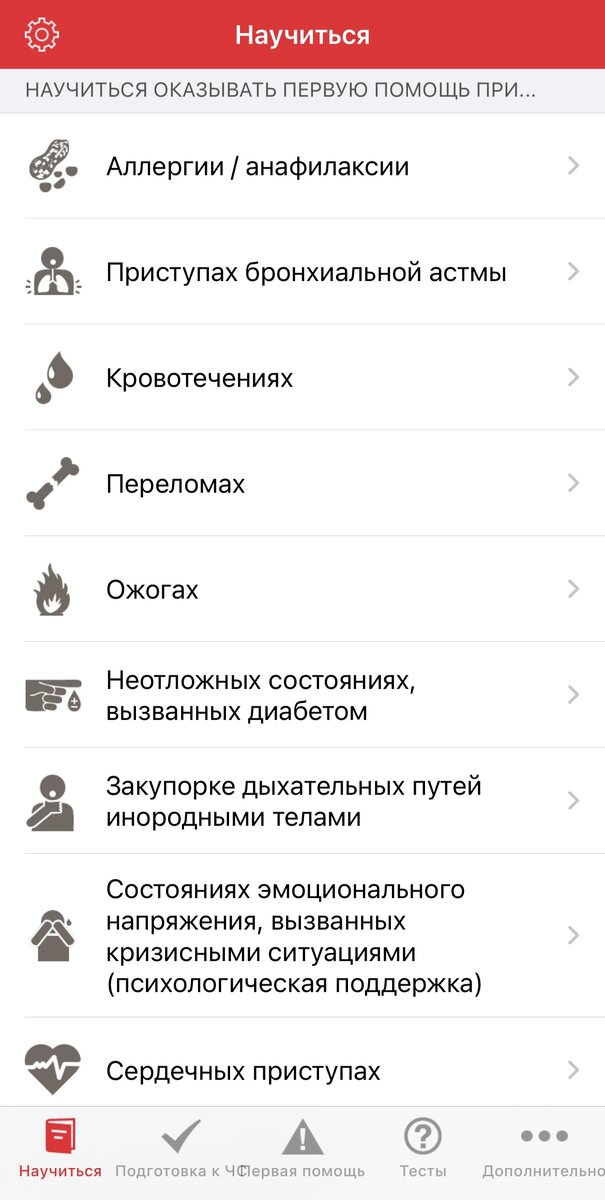Open психологическая поддержка topic
The height and width of the screenshot is (1200, 605).
pos(302,936)
